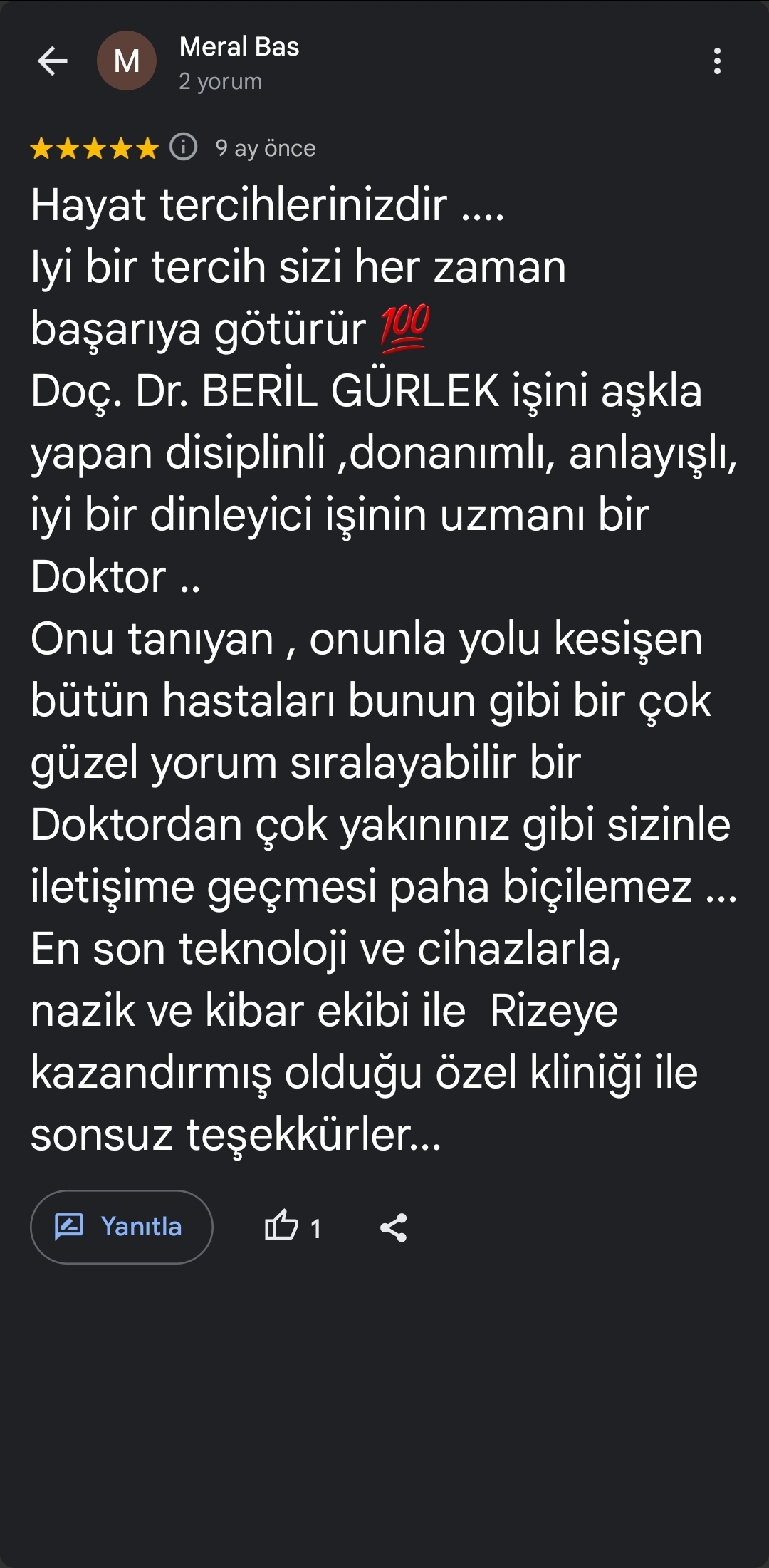
Task: Reply with the Yanıtla button
Action: pyautogui.click(x=122, y=1227)
